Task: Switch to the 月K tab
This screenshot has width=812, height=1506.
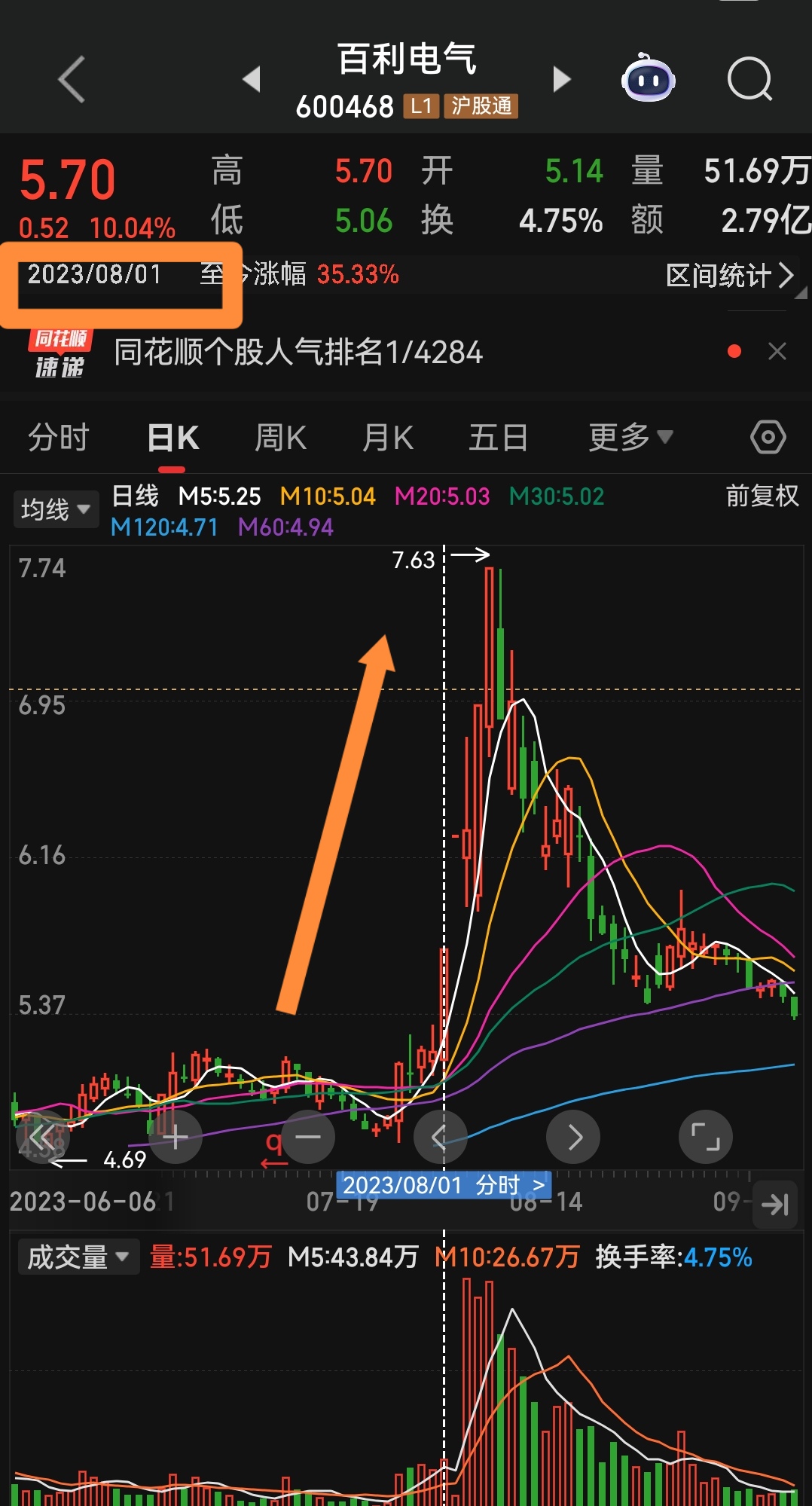Action: point(388,438)
